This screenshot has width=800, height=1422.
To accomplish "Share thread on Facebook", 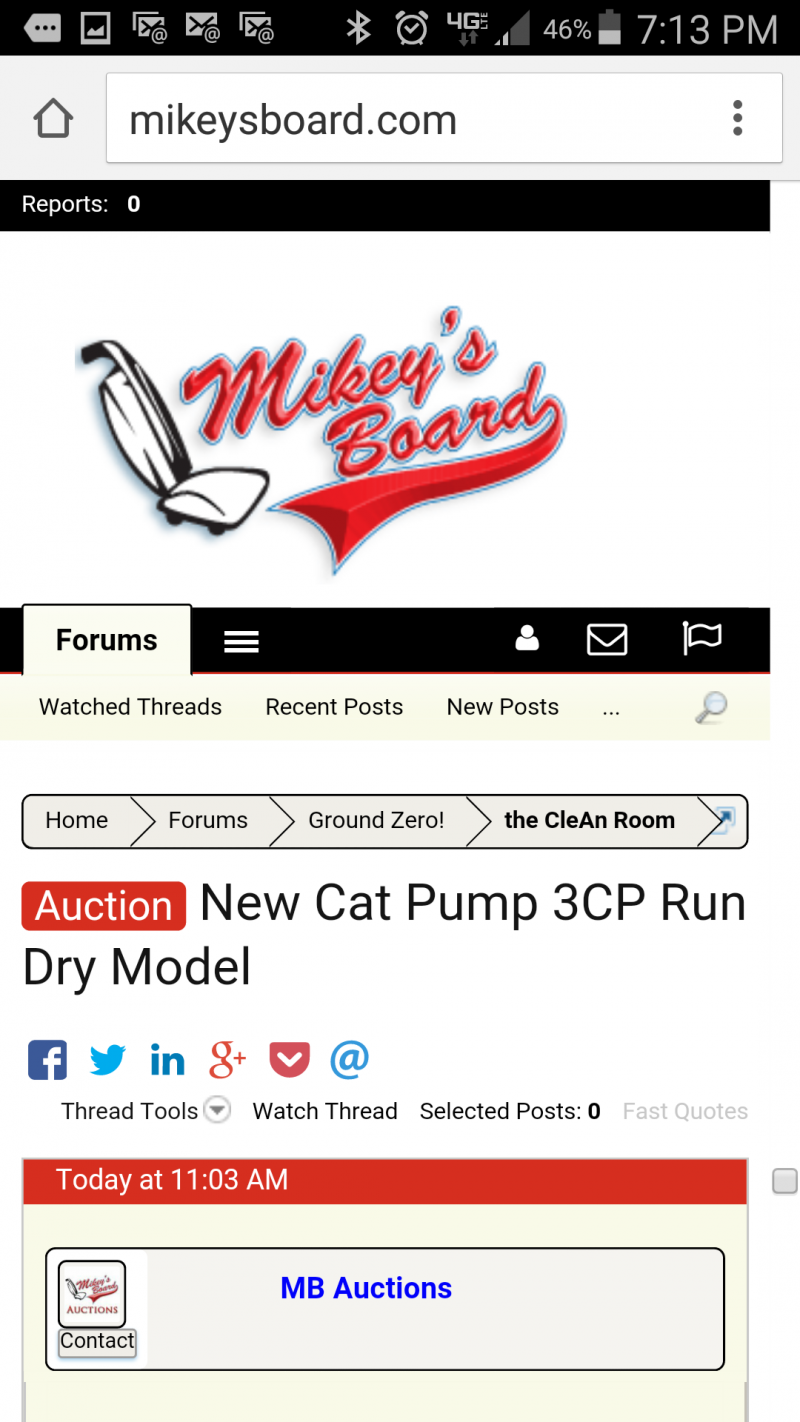I will 47,1060.
